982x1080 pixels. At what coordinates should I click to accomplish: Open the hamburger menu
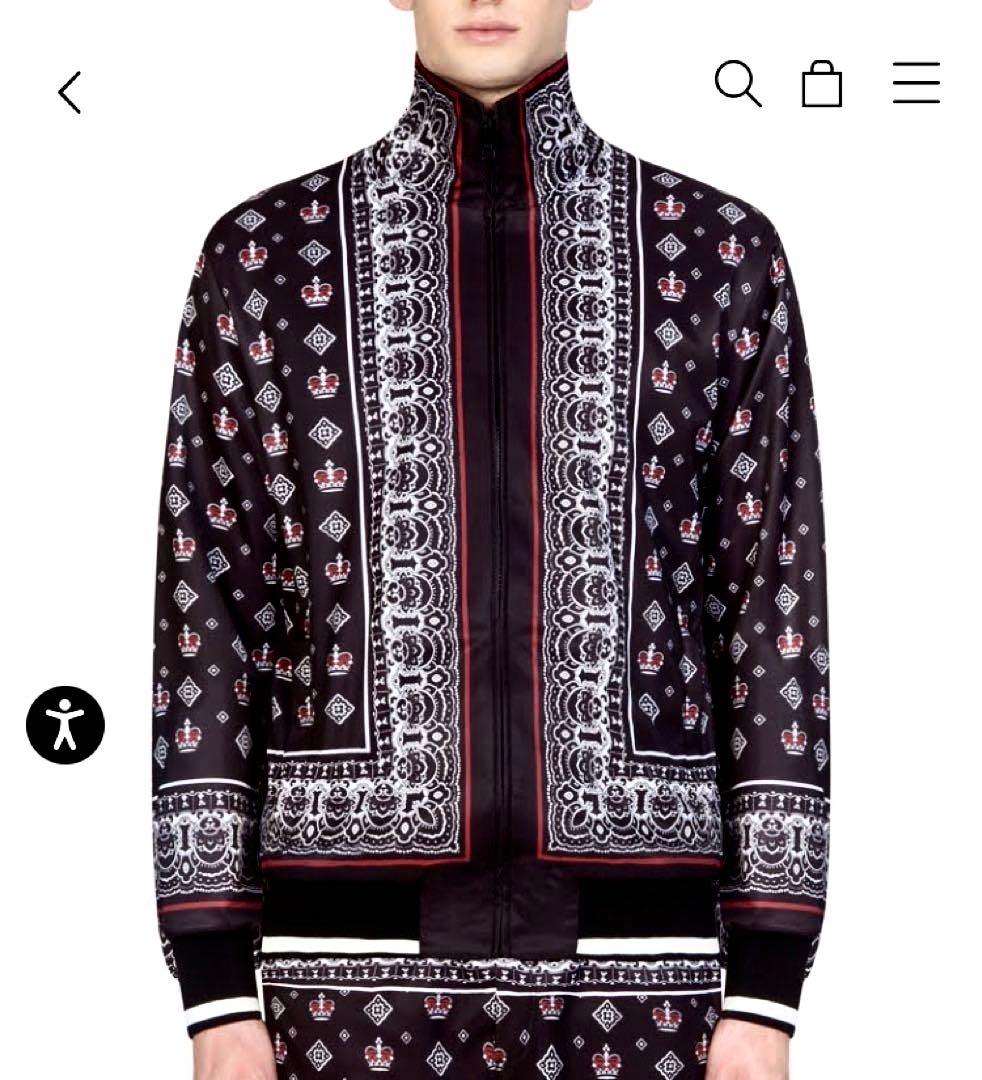click(916, 83)
